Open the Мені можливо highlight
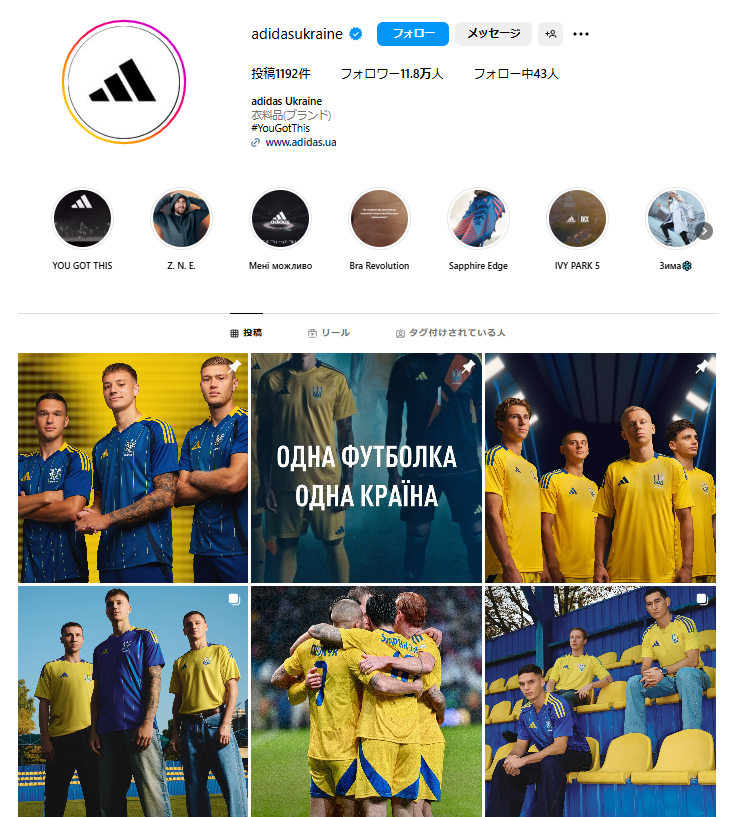 pos(280,219)
